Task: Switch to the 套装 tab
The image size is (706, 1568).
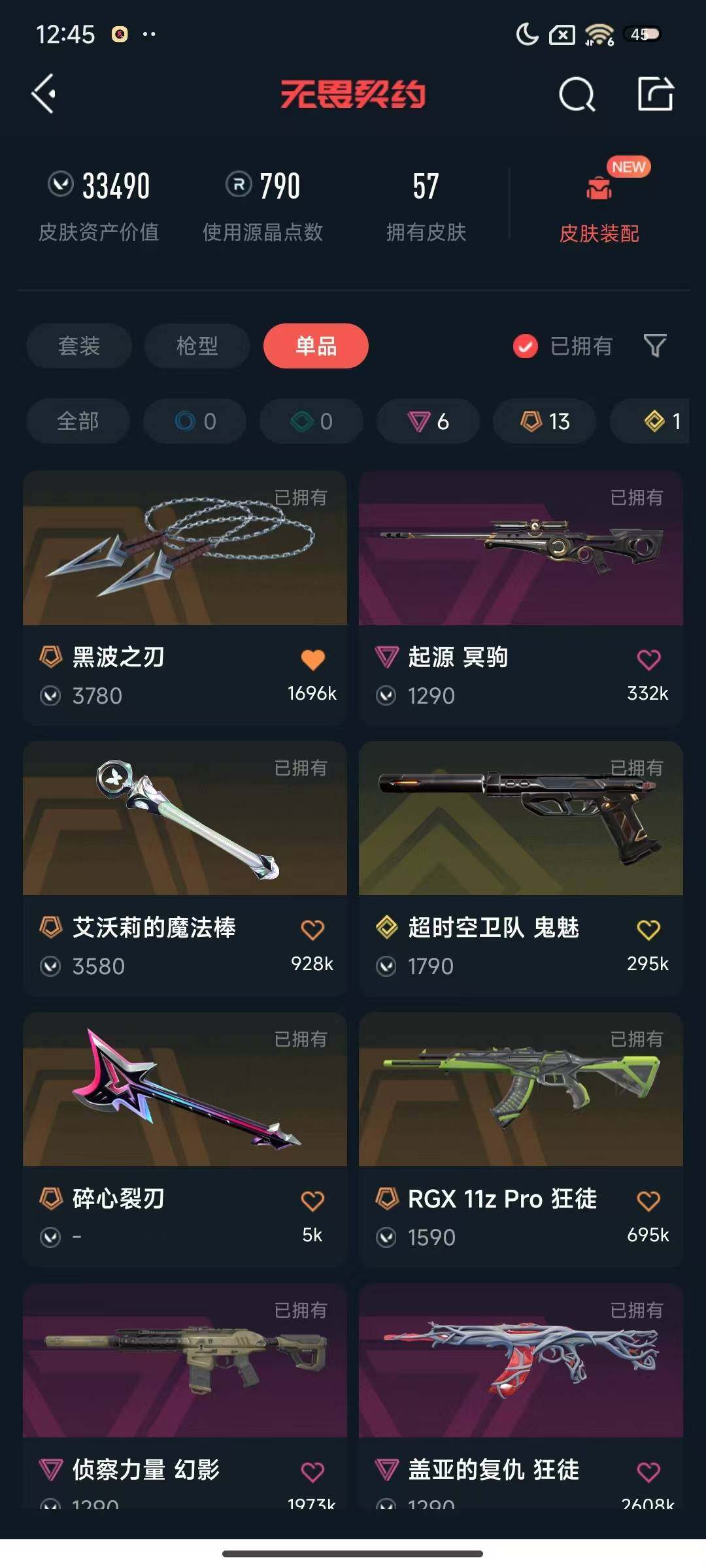Action: [x=78, y=347]
